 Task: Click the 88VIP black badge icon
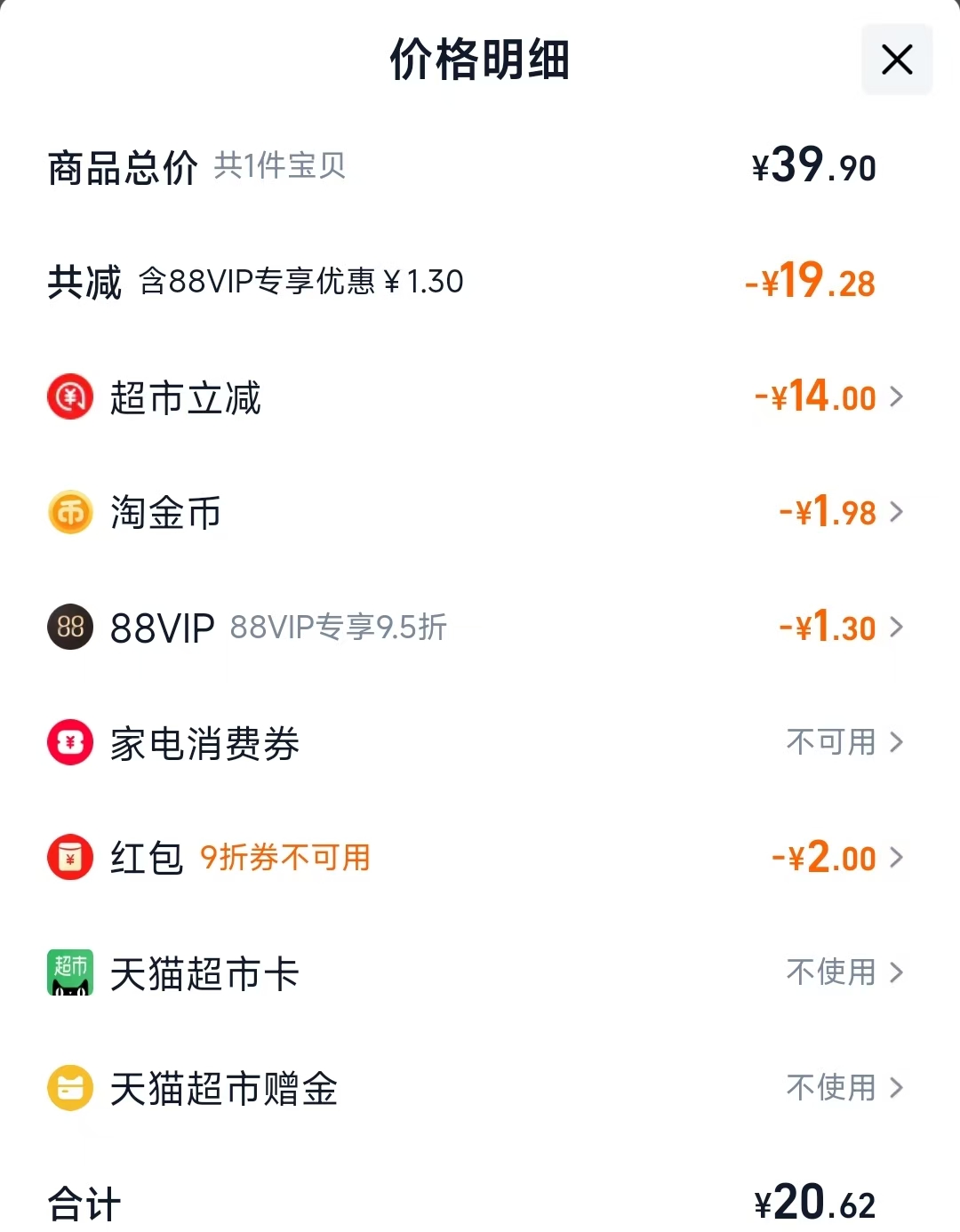(69, 628)
